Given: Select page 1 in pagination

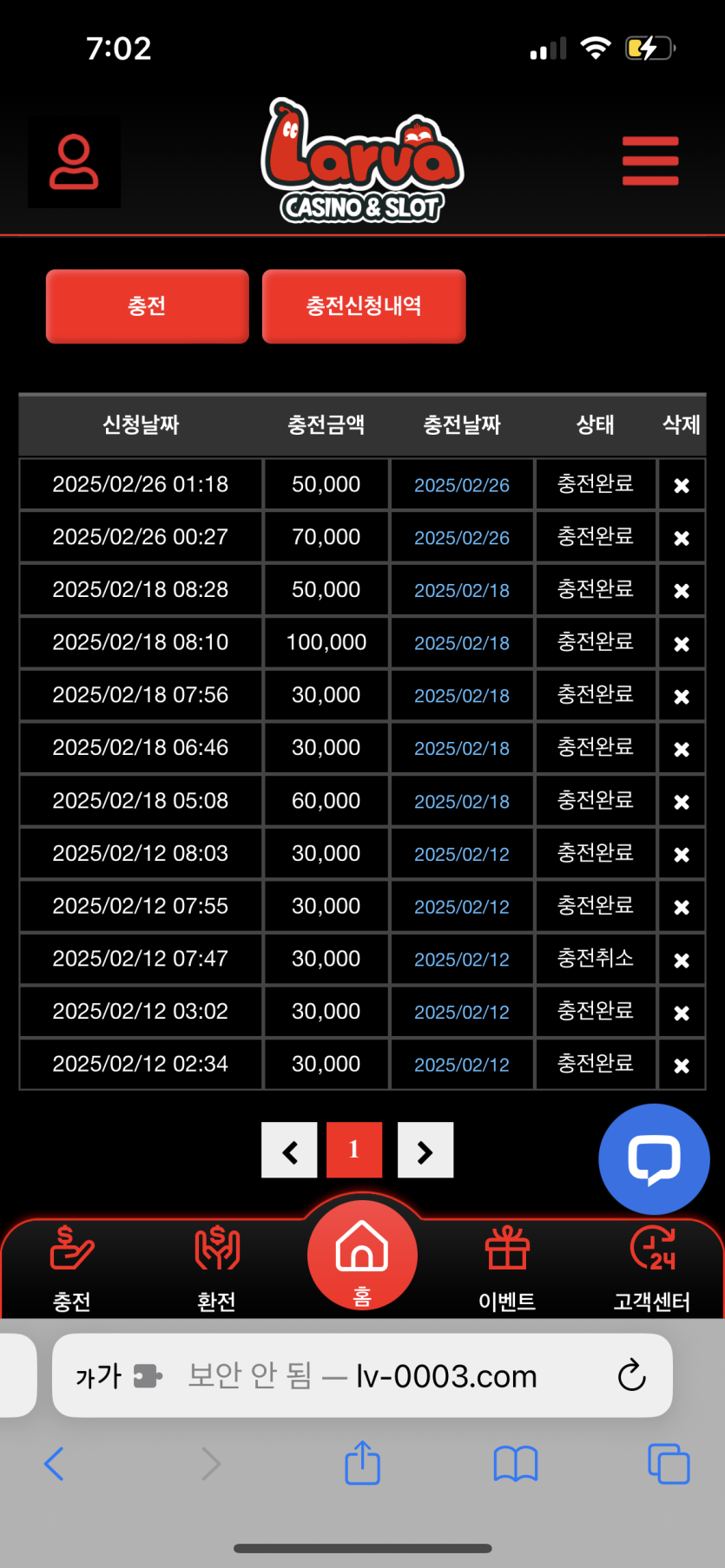Looking at the screenshot, I should click(x=354, y=1150).
